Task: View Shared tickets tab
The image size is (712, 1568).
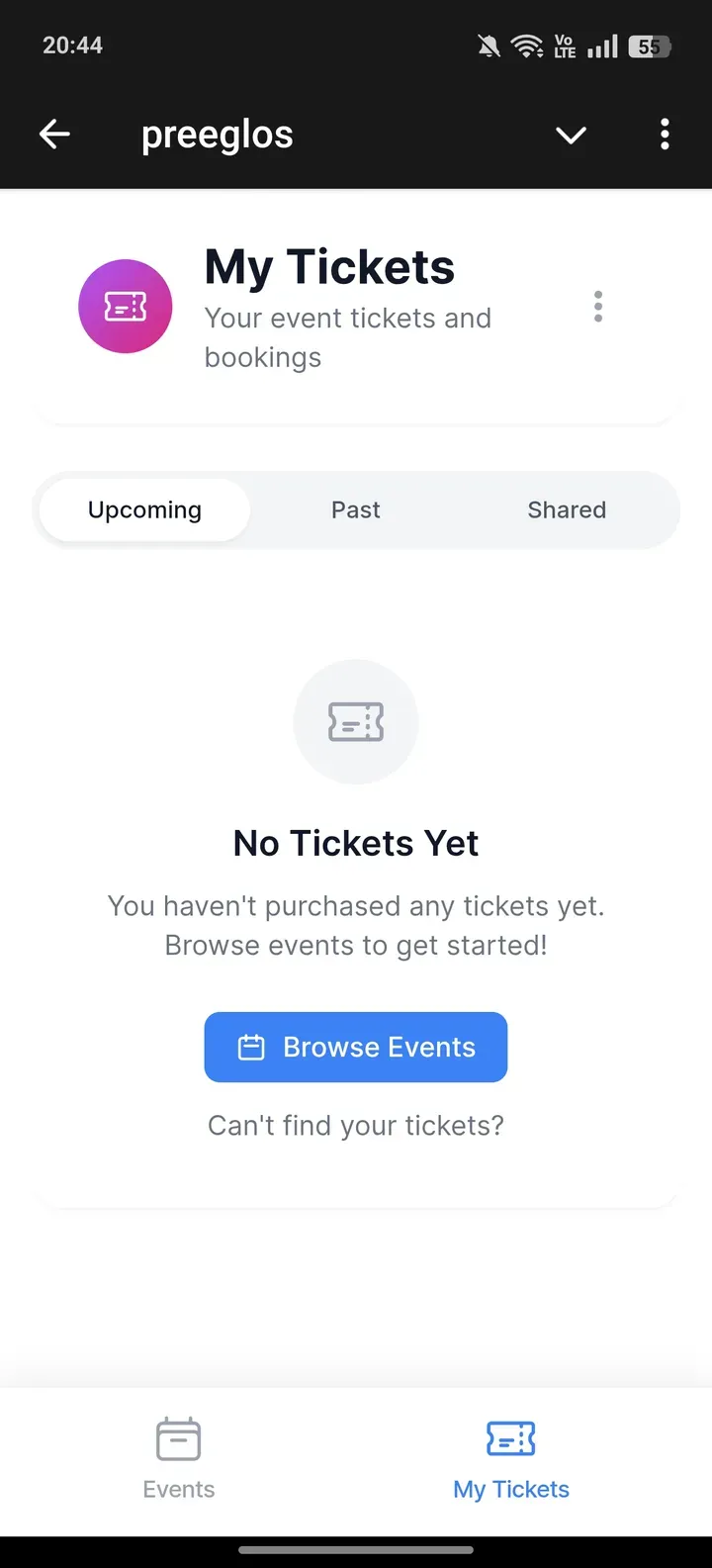Action: click(x=567, y=510)
